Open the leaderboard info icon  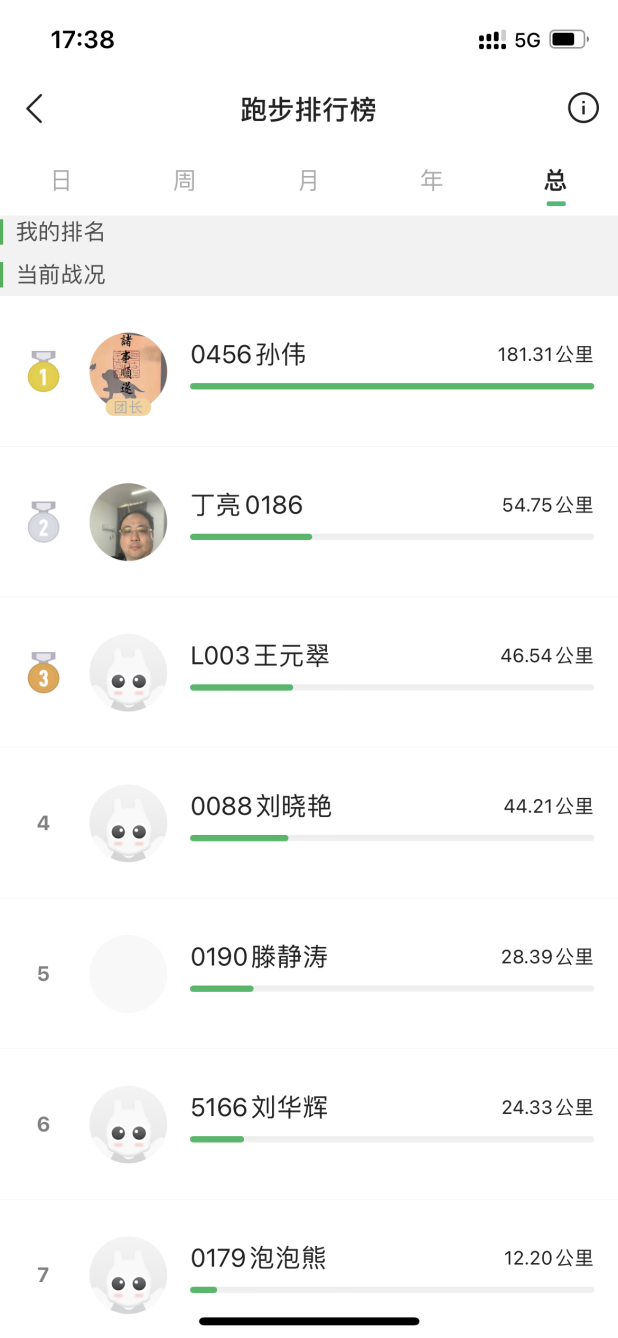click(x=583, y=108)
